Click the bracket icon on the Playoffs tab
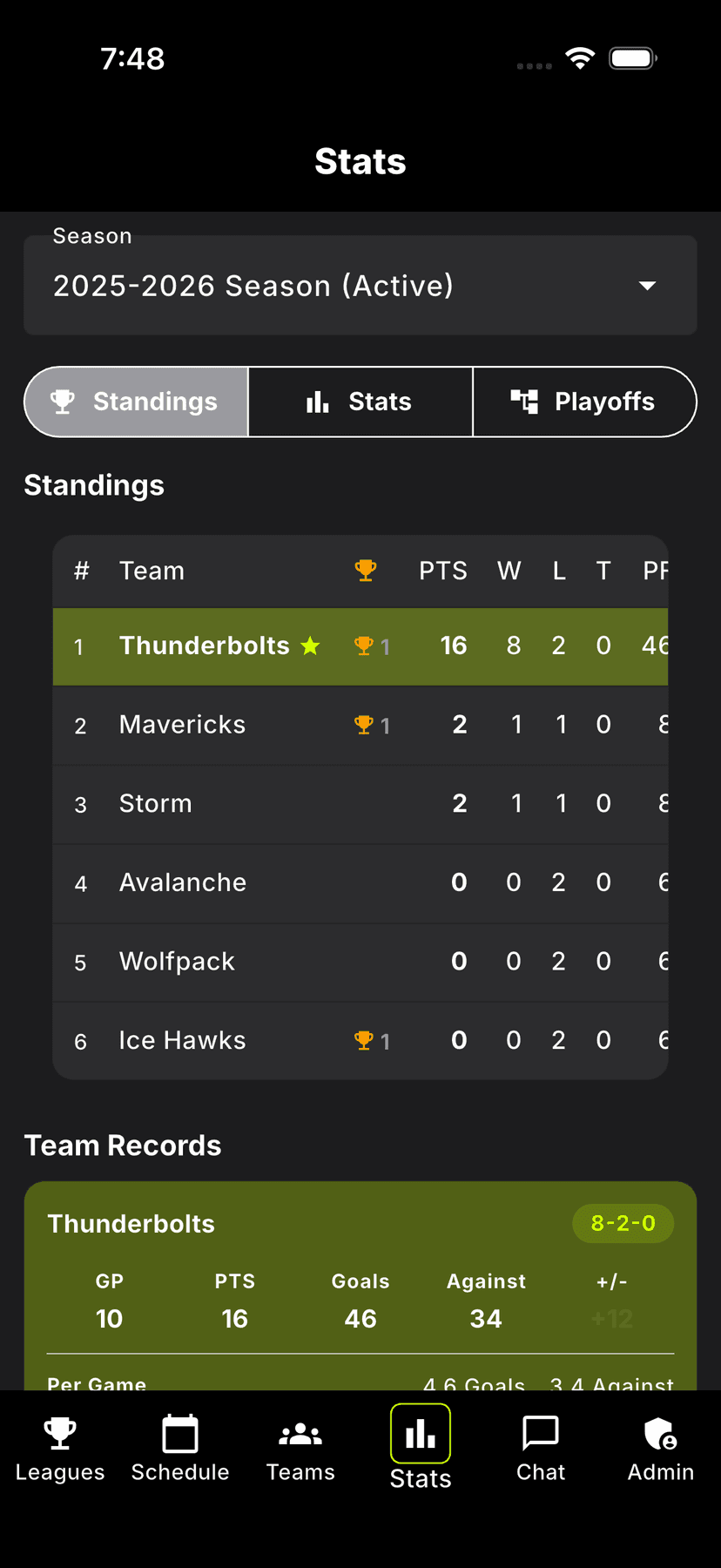 (x=523, y=402)
